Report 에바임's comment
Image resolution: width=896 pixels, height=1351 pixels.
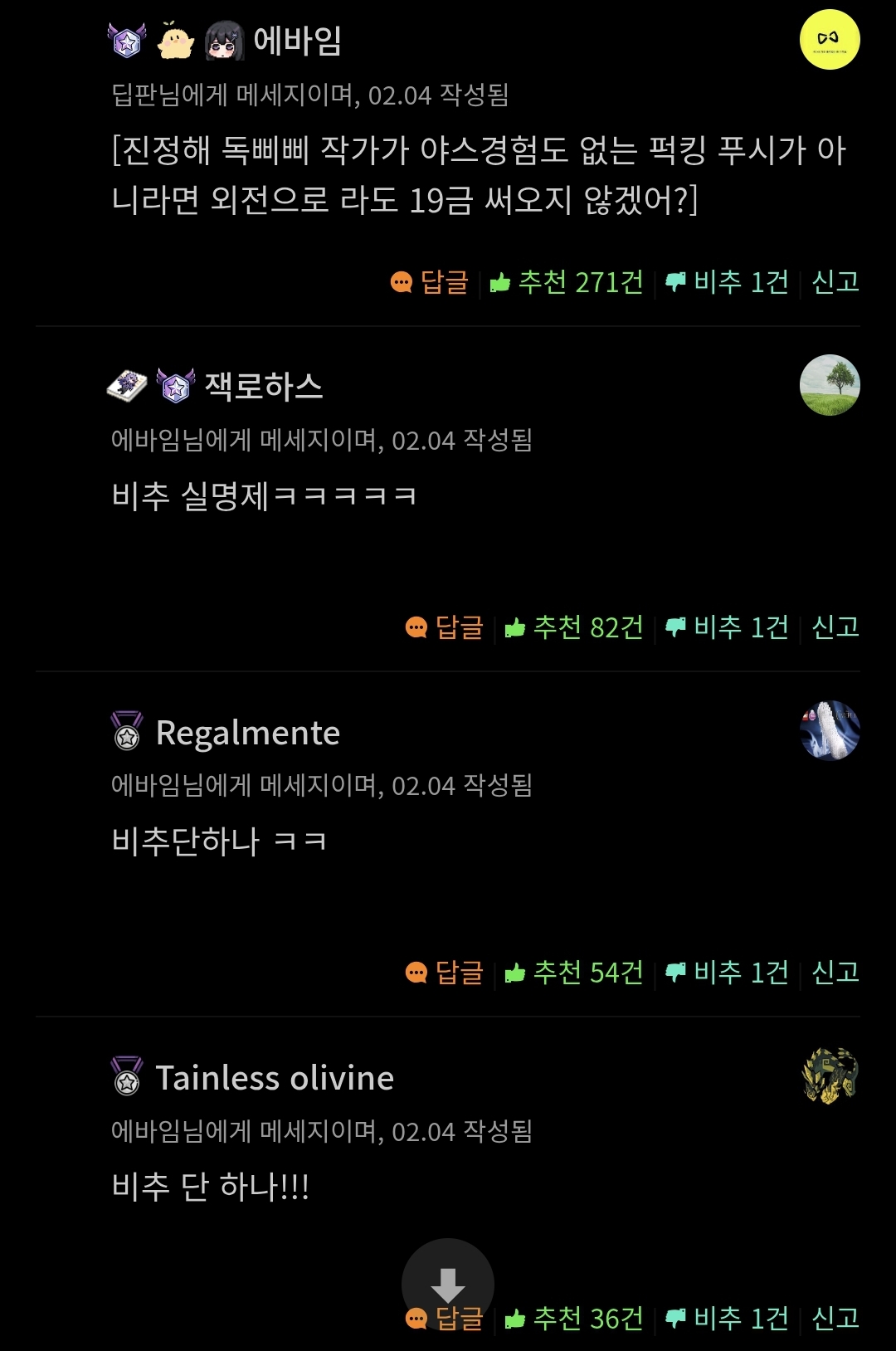(x=835, y=282)
